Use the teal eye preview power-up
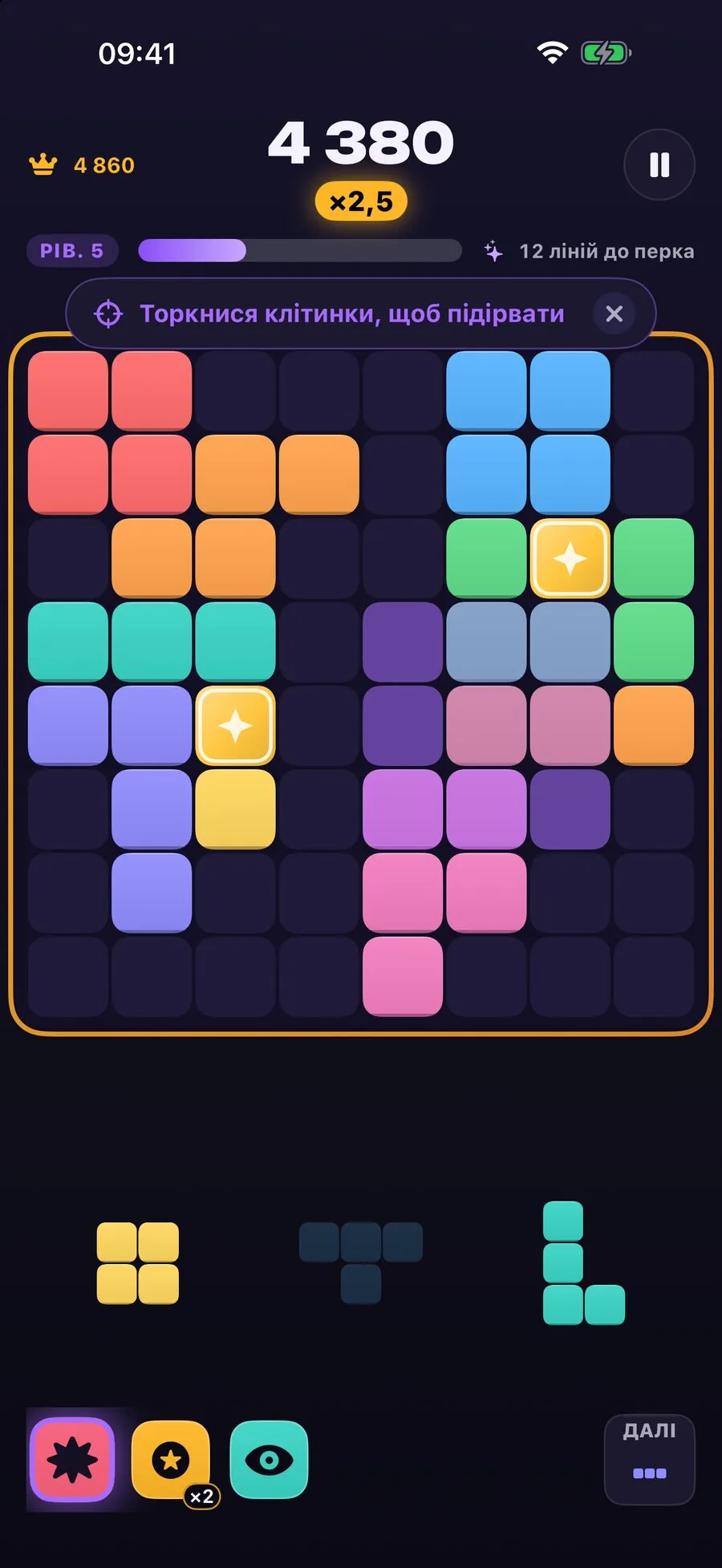 (269, 1460)
